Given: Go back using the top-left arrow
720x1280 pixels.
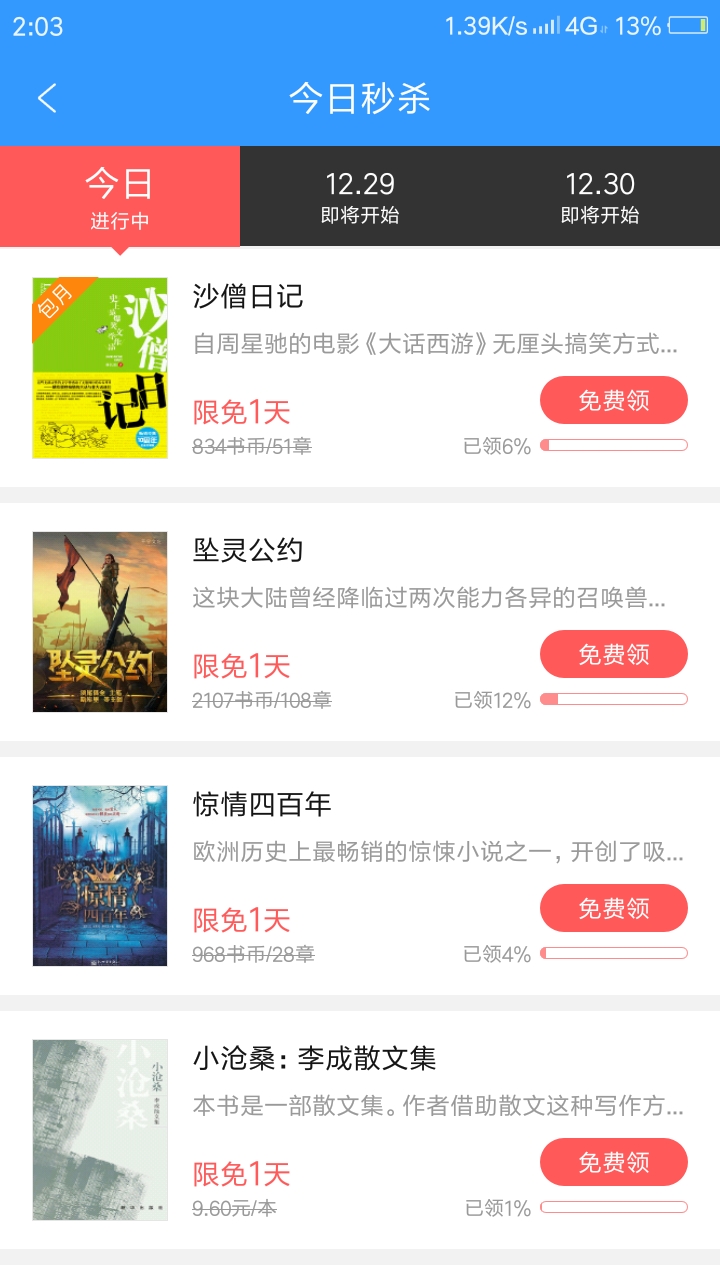Looking at the screenshot, I should click(x=47, y=98).
